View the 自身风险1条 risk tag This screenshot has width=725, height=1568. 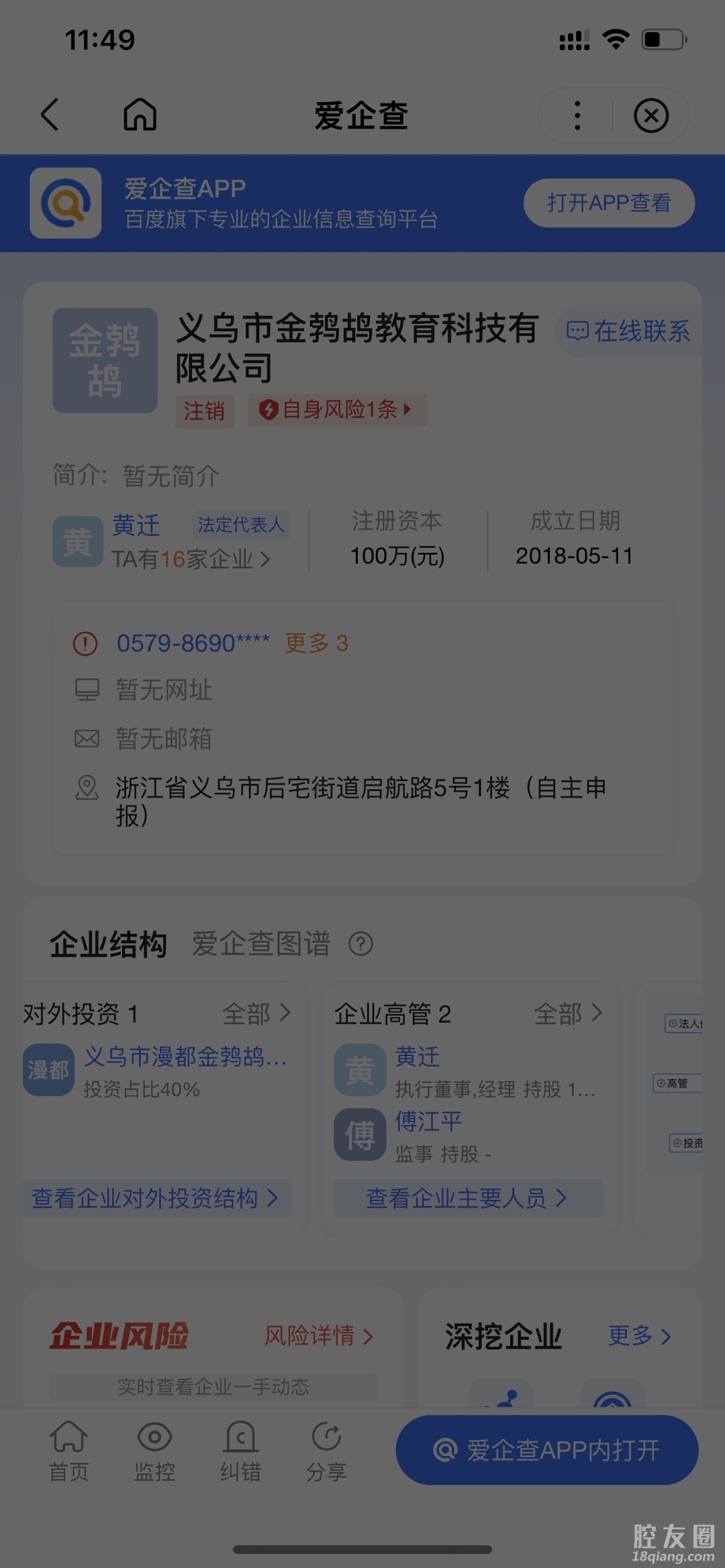[x=337, y=410]
